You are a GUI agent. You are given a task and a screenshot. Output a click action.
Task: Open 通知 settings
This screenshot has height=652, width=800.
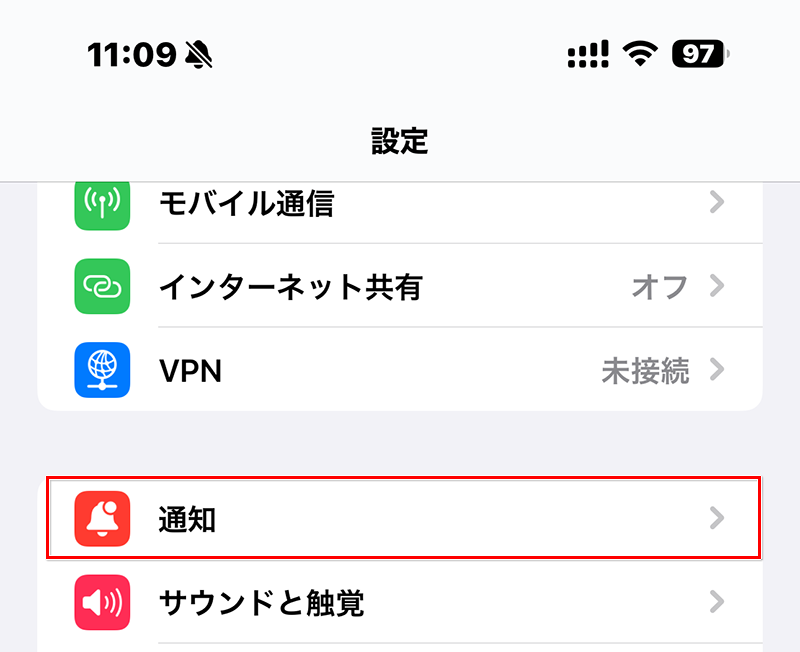tap(400, 518)
